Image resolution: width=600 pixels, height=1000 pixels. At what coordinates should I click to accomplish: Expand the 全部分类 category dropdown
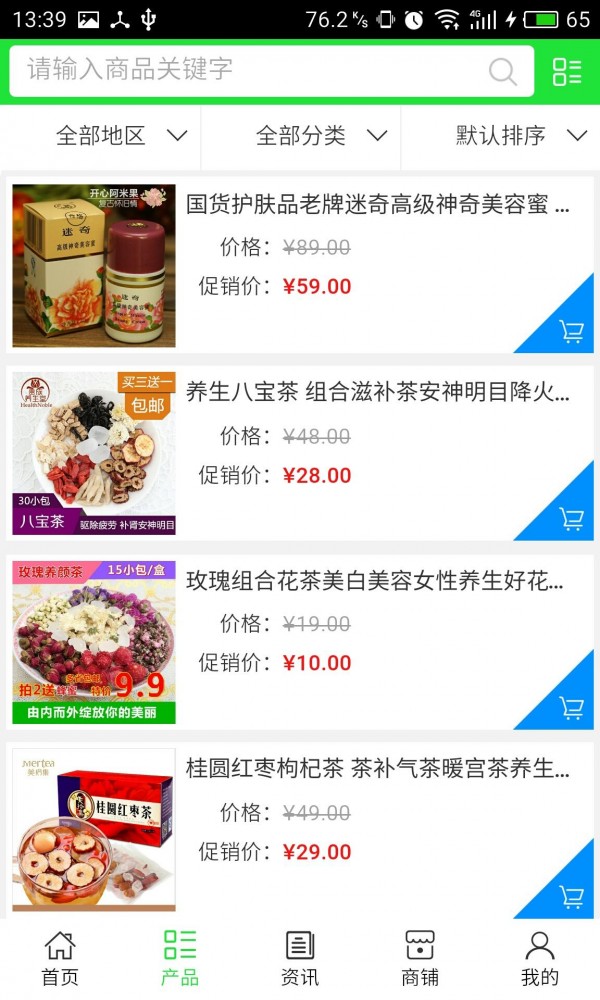tap(321, 136)
